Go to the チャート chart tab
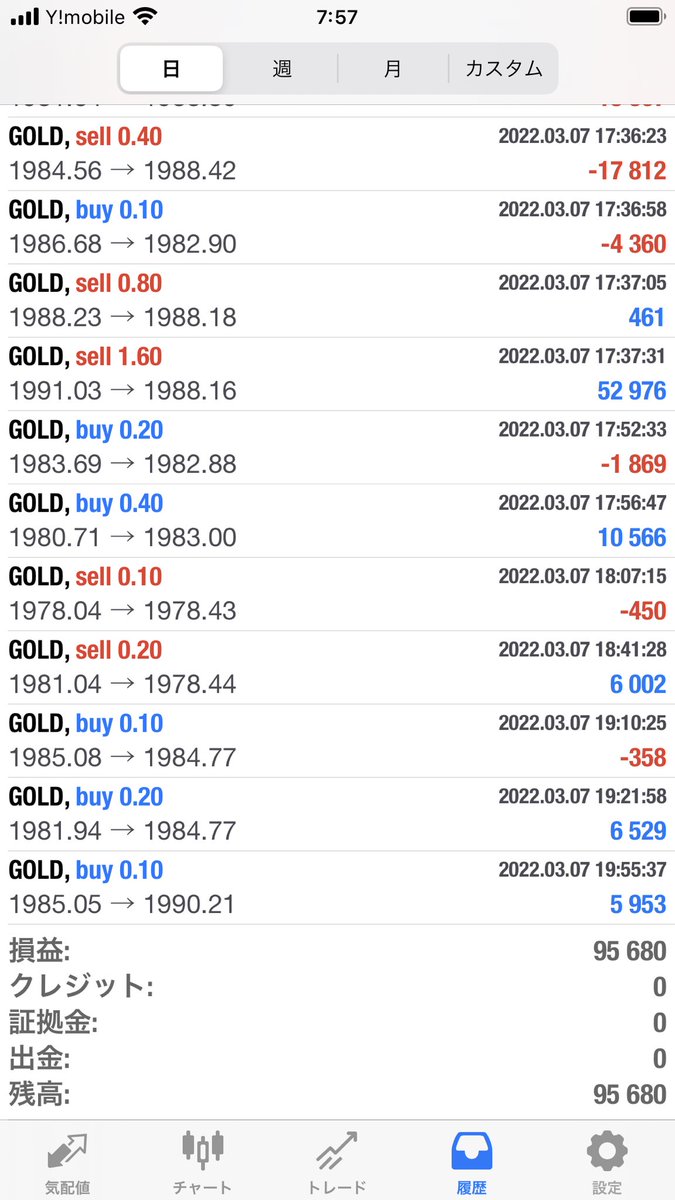 (x=202, y=1162)
